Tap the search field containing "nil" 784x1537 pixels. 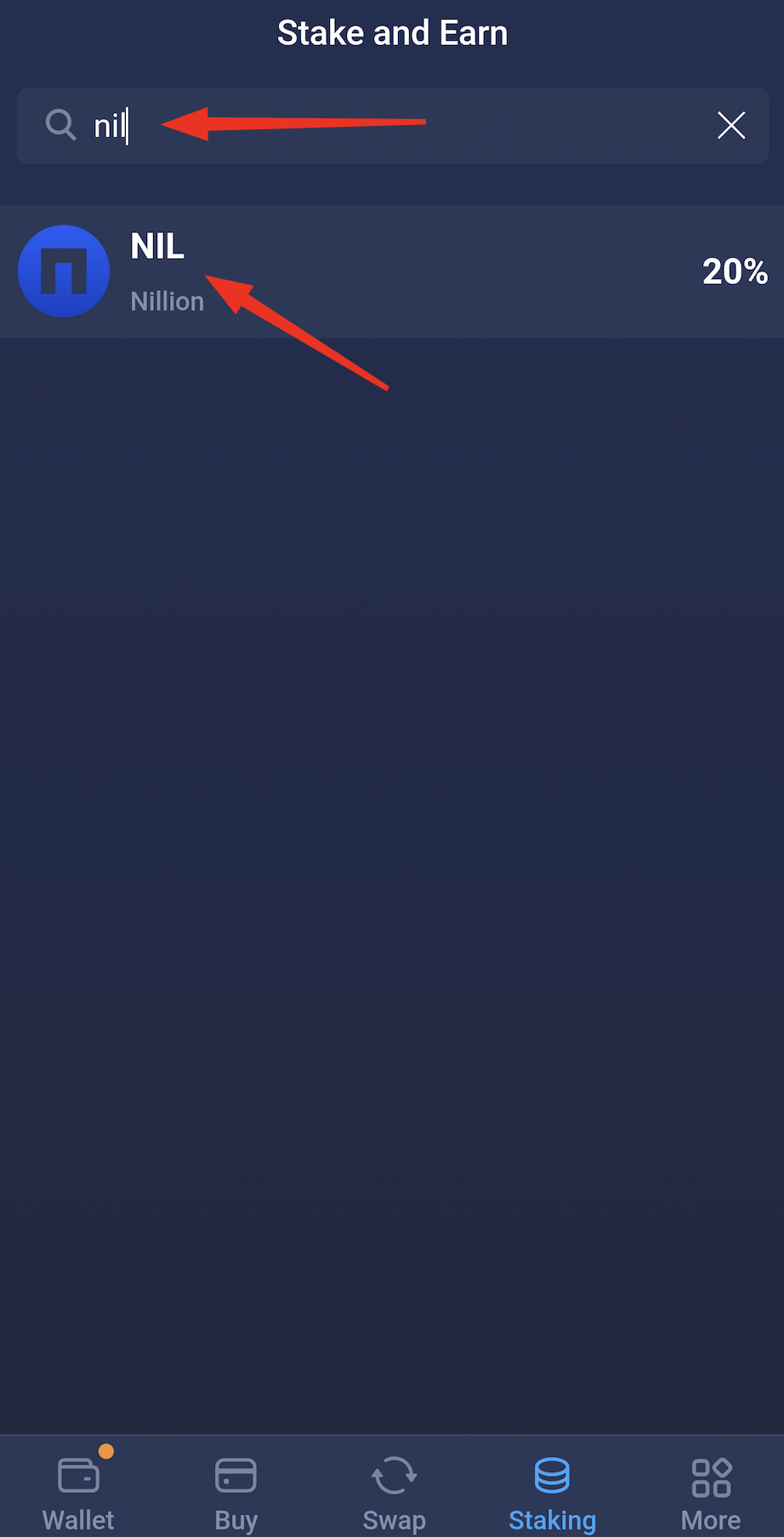point(383,126)
